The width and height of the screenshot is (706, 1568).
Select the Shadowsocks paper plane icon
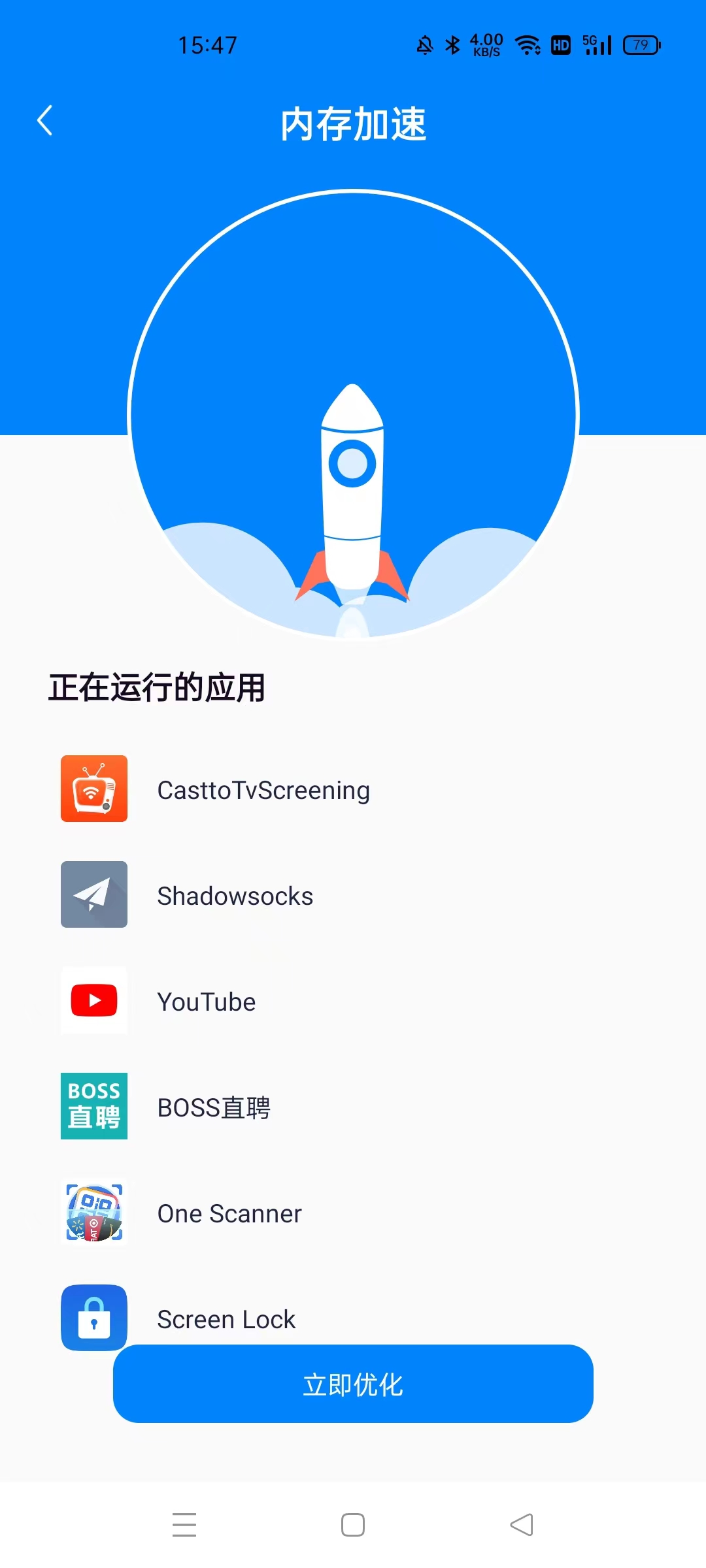click(x=93, y=894)
